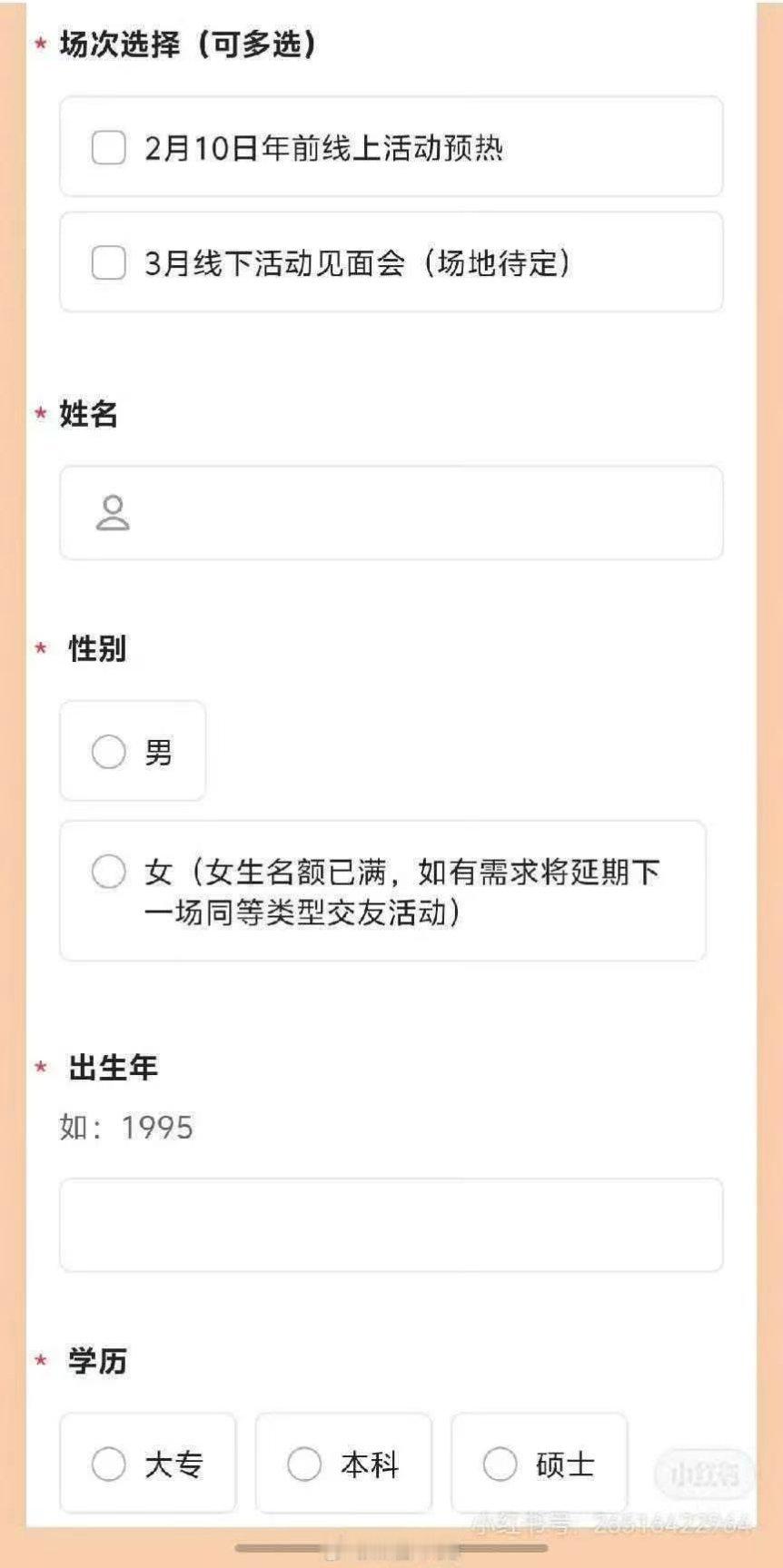Select the 女 gender option

point(109,871)
